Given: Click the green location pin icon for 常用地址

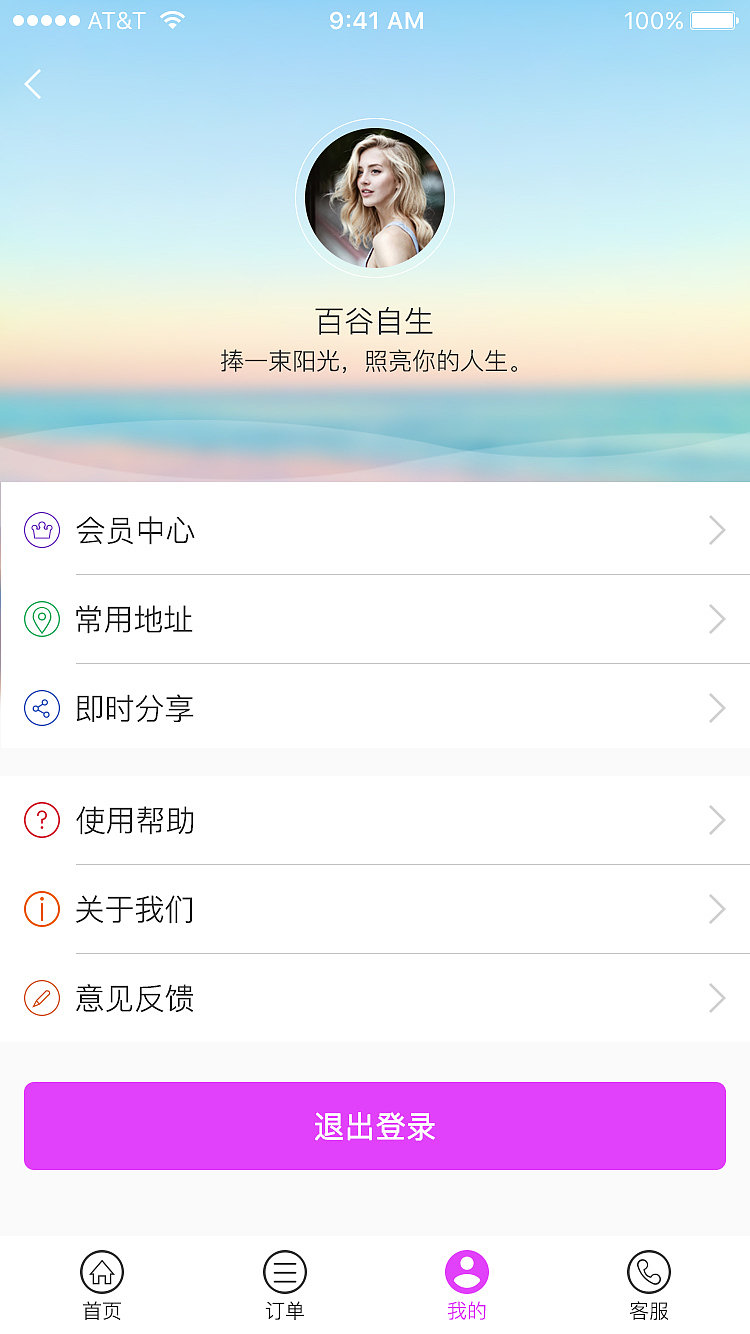Looking at the screenshot, I should point(41,619).
